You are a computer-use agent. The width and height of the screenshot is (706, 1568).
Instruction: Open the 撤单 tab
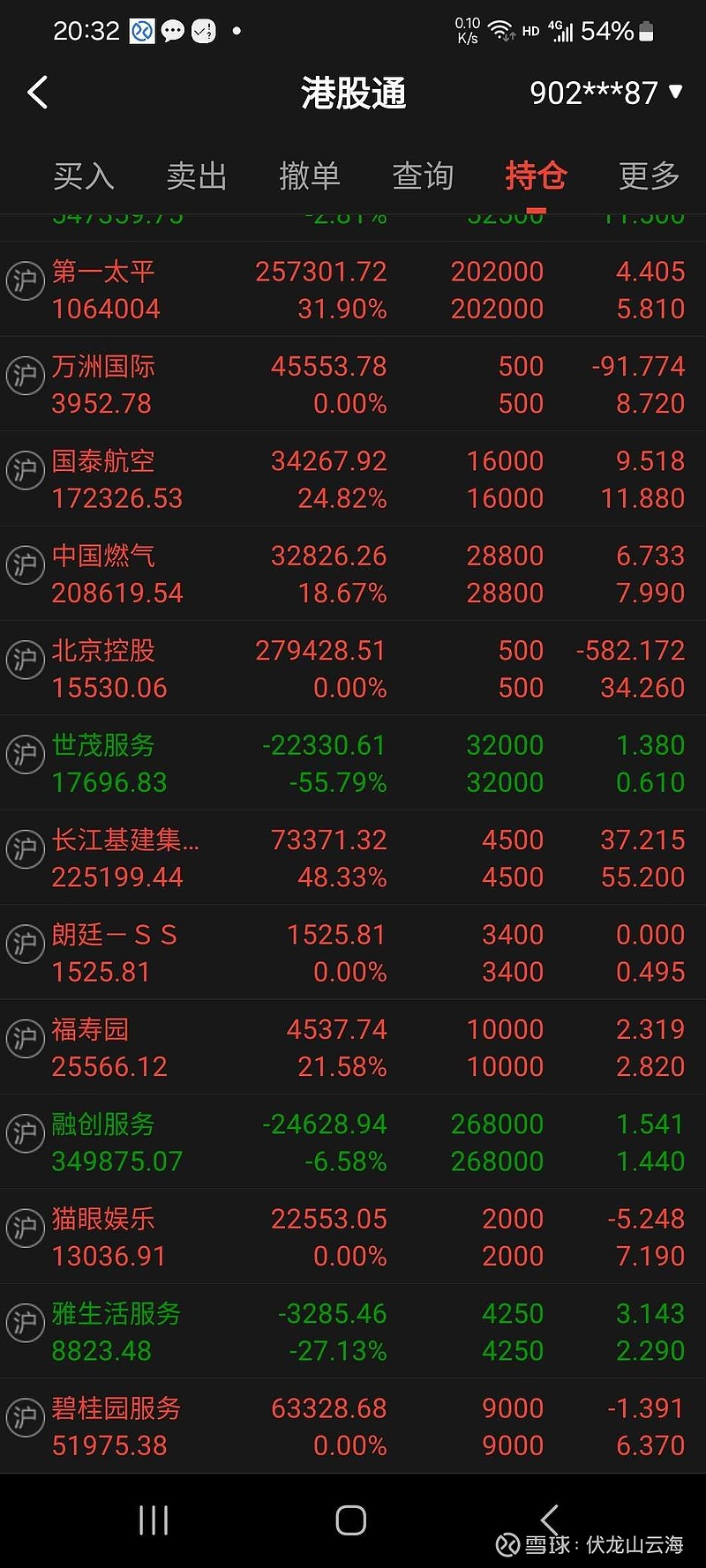click(x=309, y=176)
